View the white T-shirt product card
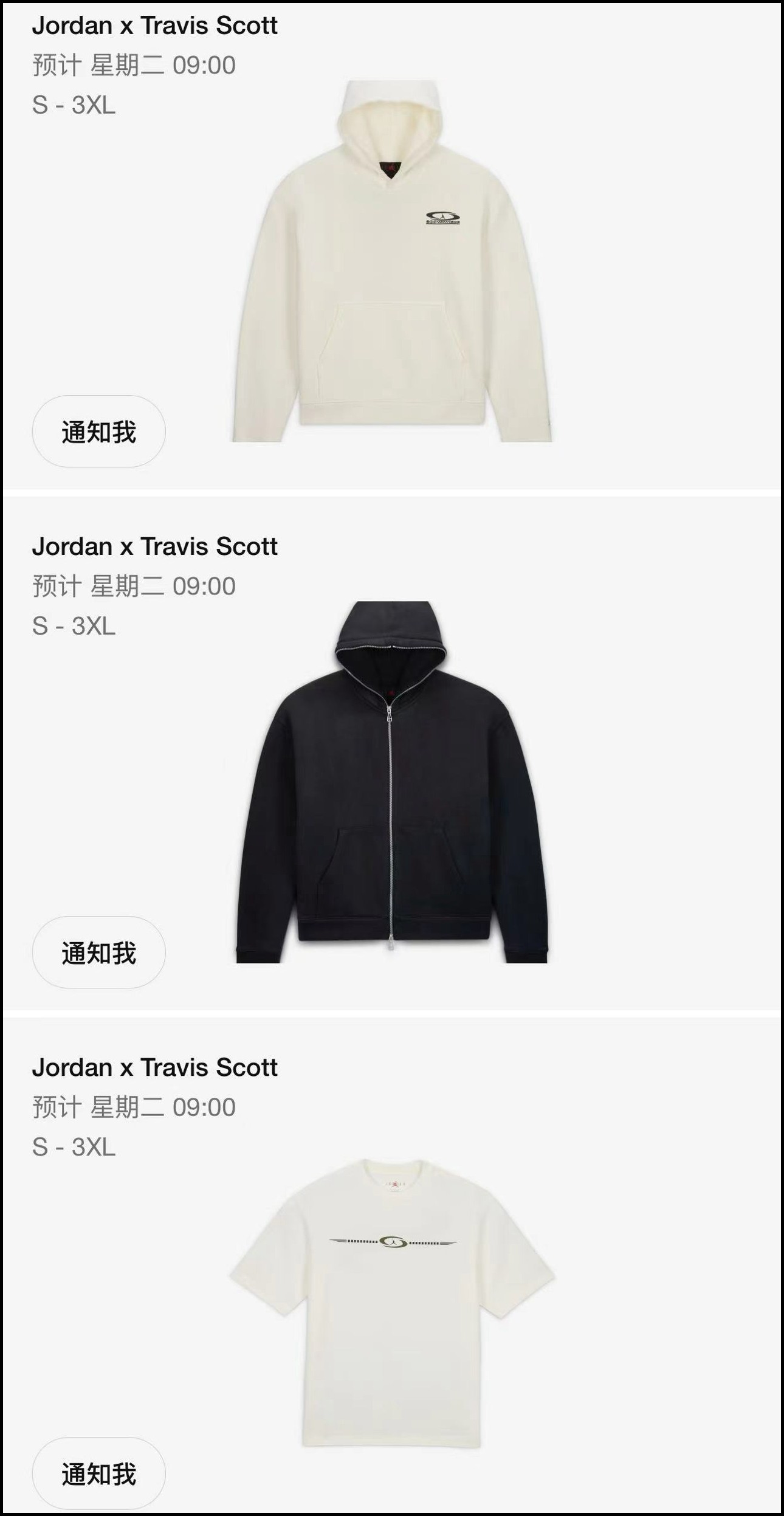 click(x=392, y=1303)
